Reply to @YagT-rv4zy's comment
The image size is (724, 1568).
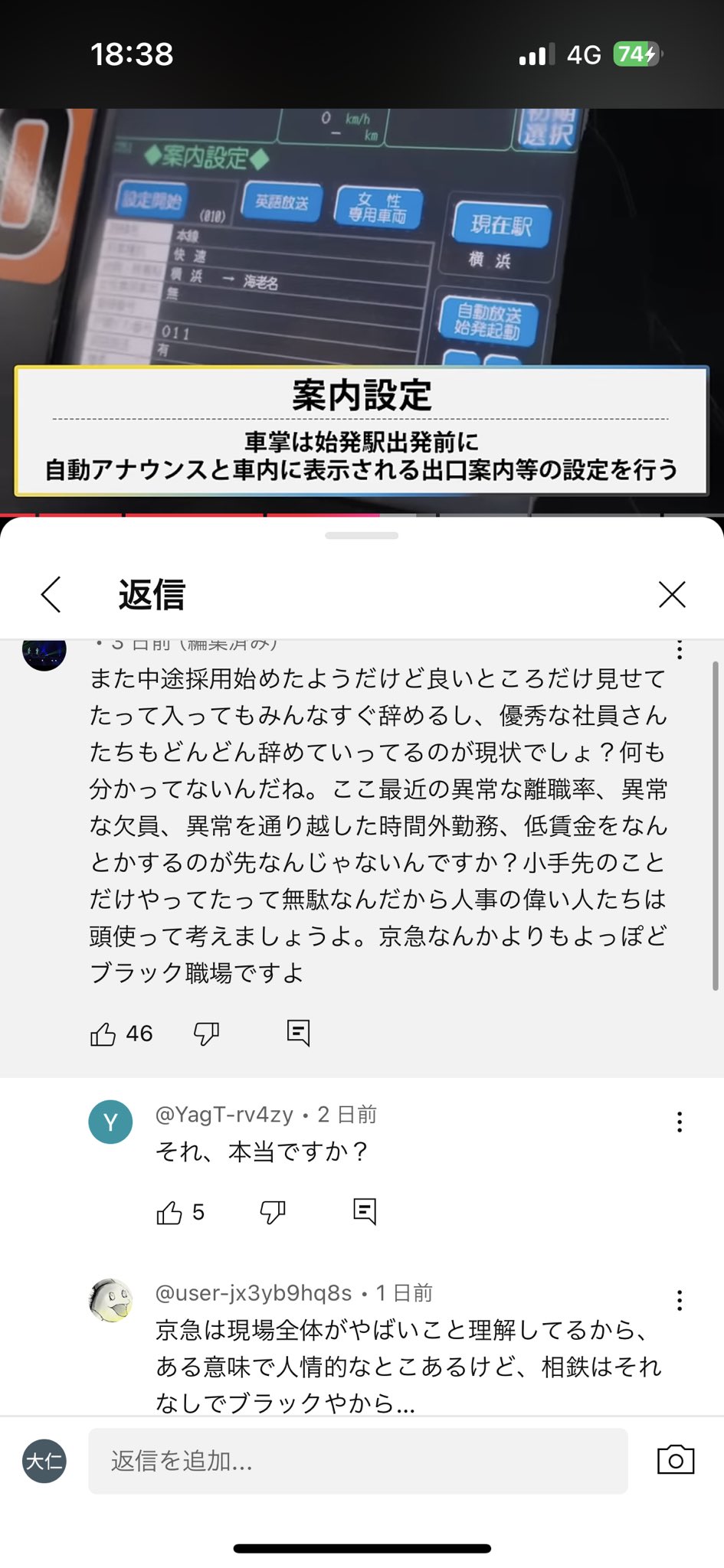365,1211
